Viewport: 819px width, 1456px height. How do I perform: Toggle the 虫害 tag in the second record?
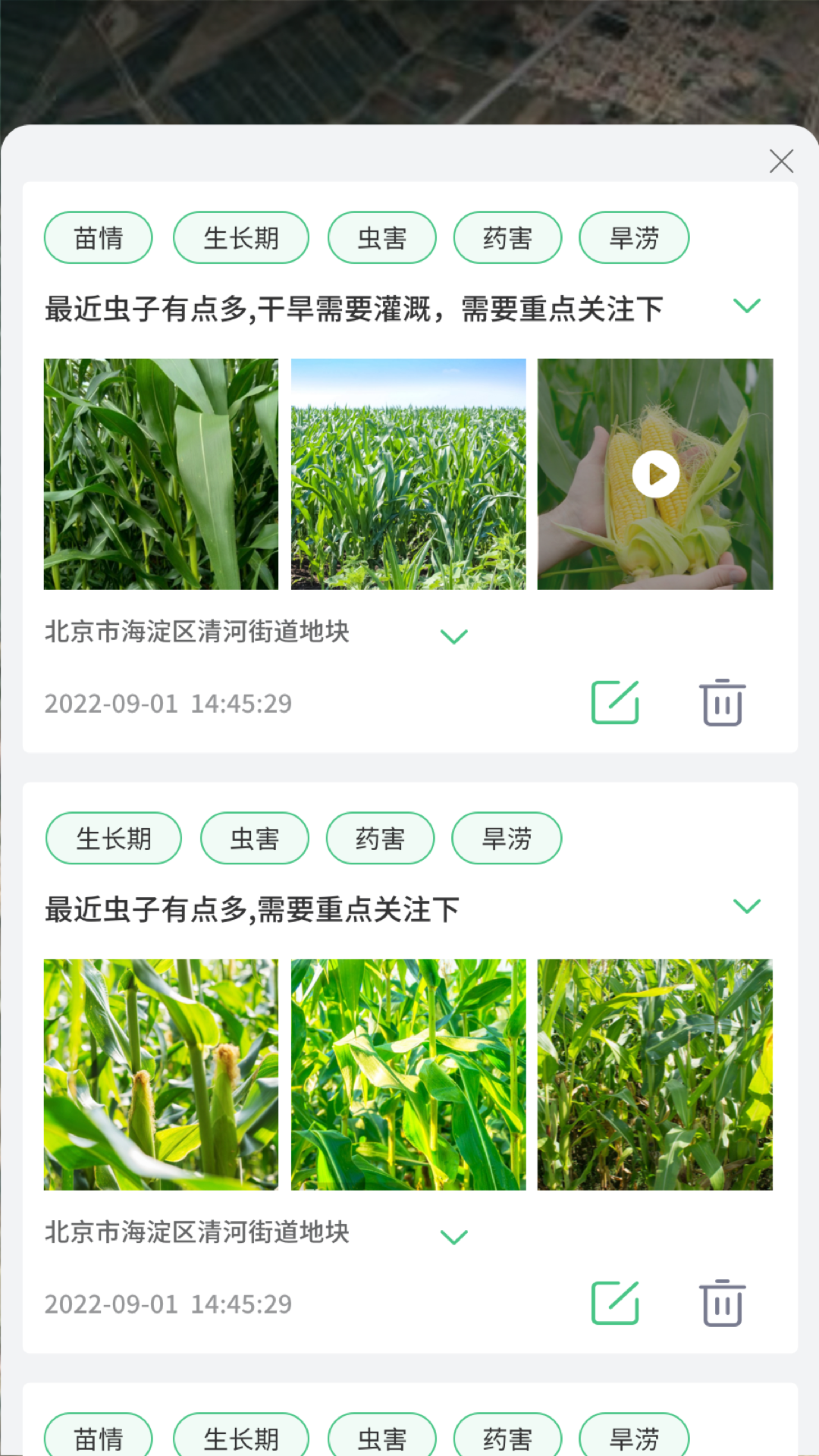click(255, 838)
